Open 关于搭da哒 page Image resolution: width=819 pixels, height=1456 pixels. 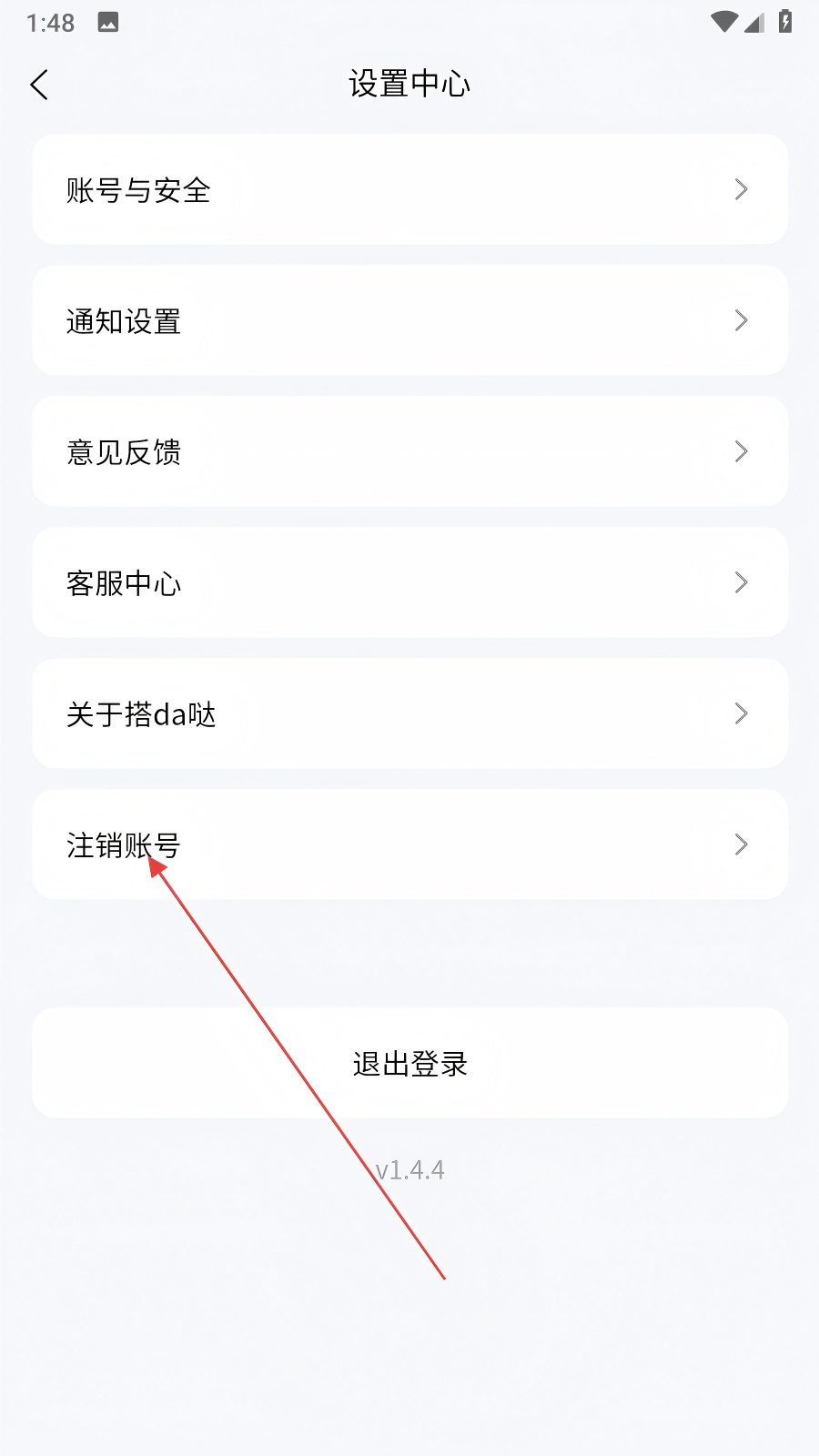(x=409, y=713)
